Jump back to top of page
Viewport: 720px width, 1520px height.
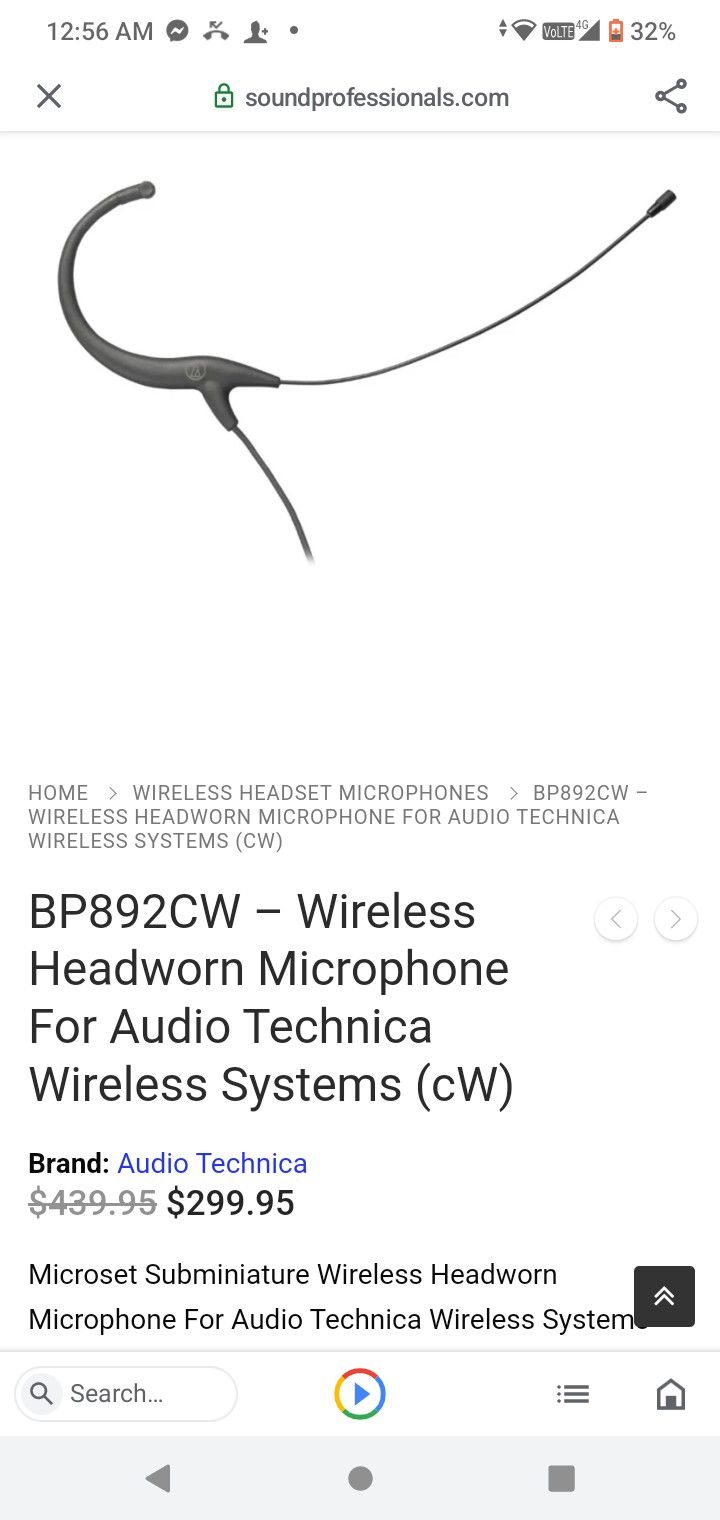coord(664,1296)
